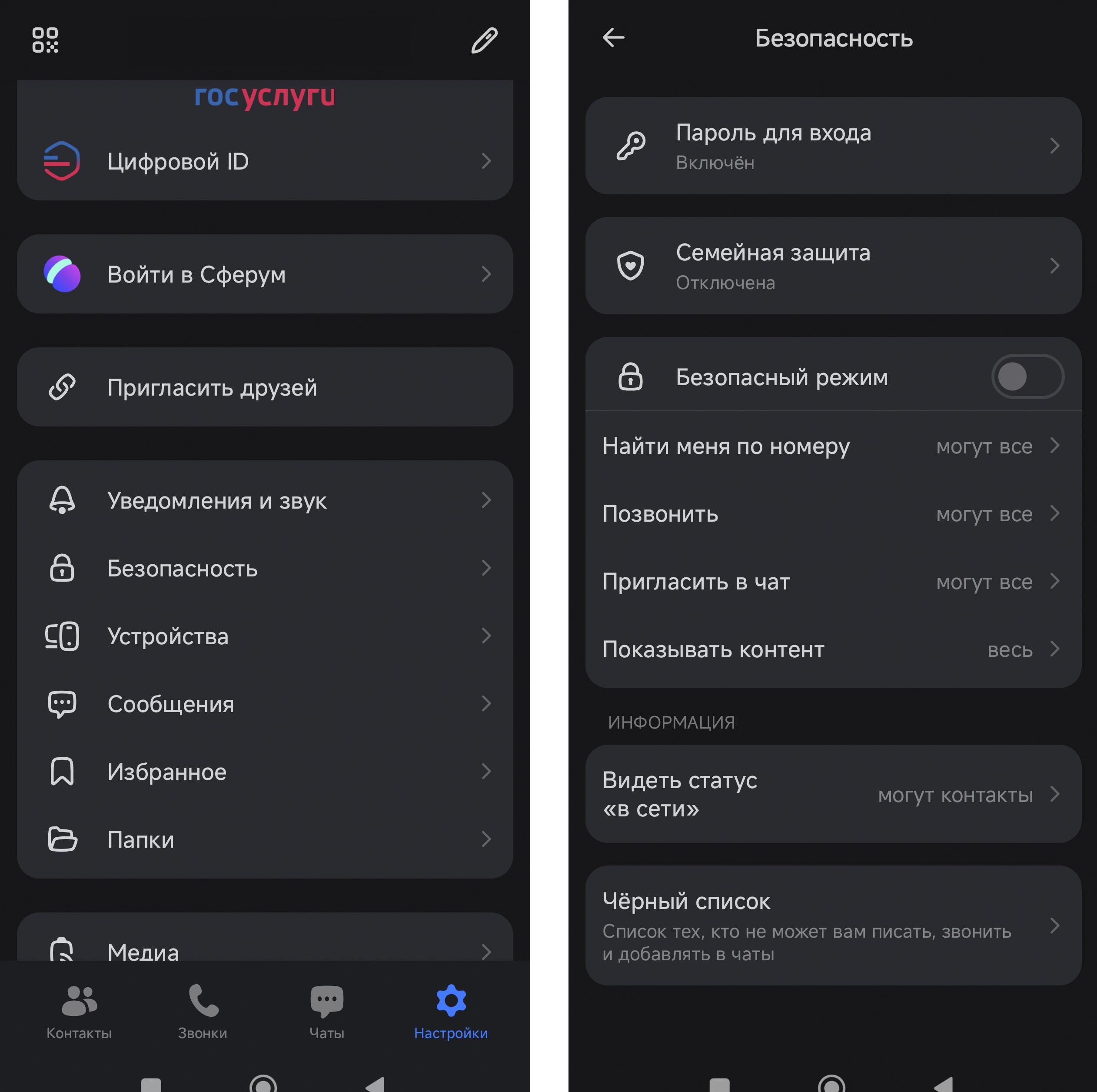Open Избранное row
1097x1092 pixels.
pyautogui.click(x=265, y=771)
